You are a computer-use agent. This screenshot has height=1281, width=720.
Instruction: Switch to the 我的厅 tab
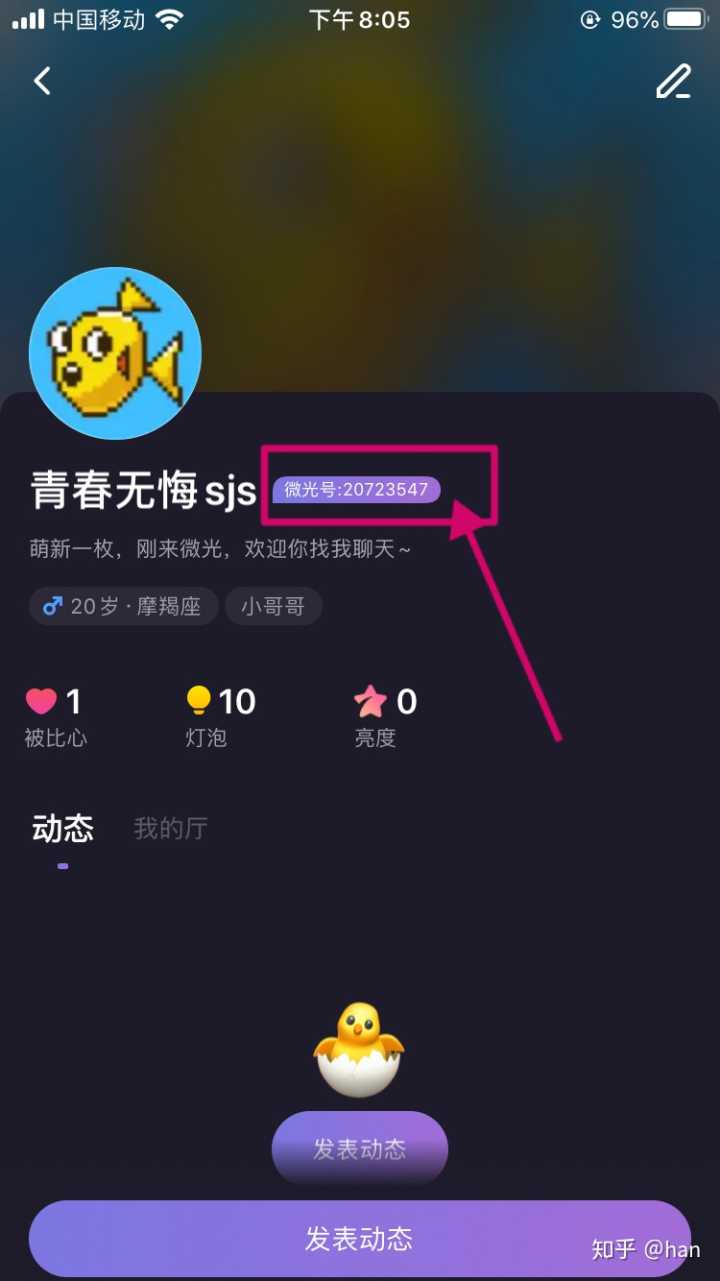tap(171, 829)
